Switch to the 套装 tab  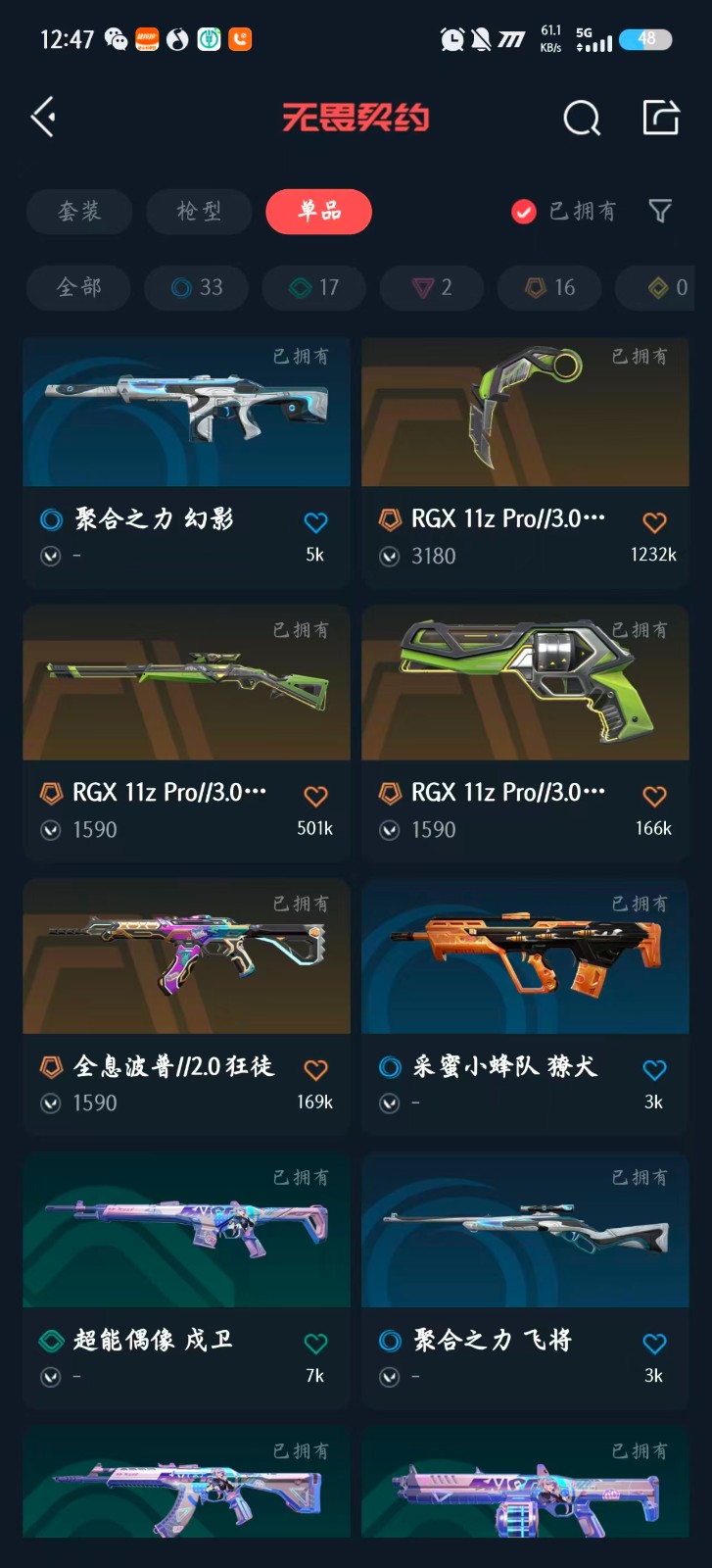[79, 212]
